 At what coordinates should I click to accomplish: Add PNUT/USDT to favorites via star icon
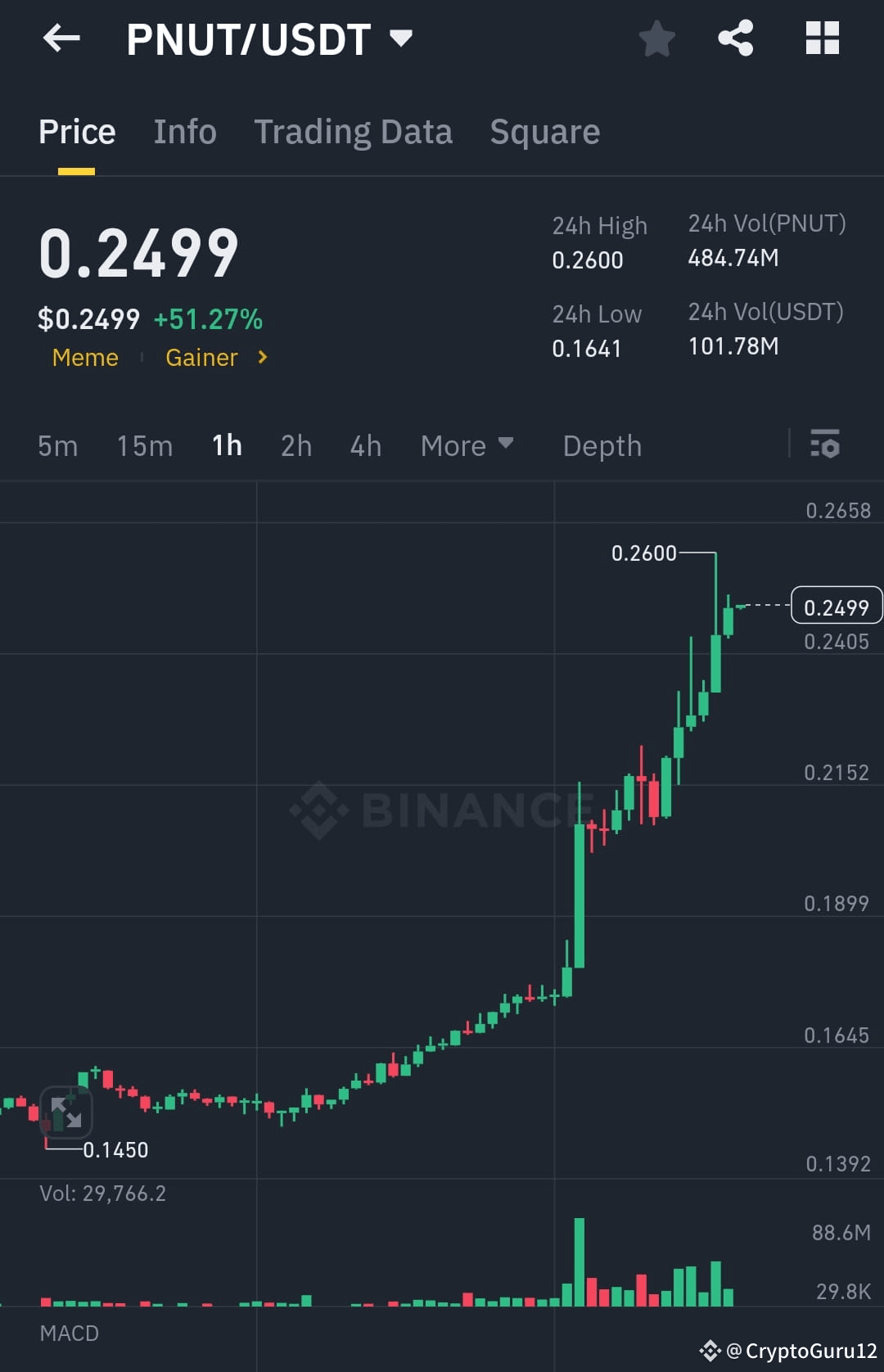pos(656,38)
